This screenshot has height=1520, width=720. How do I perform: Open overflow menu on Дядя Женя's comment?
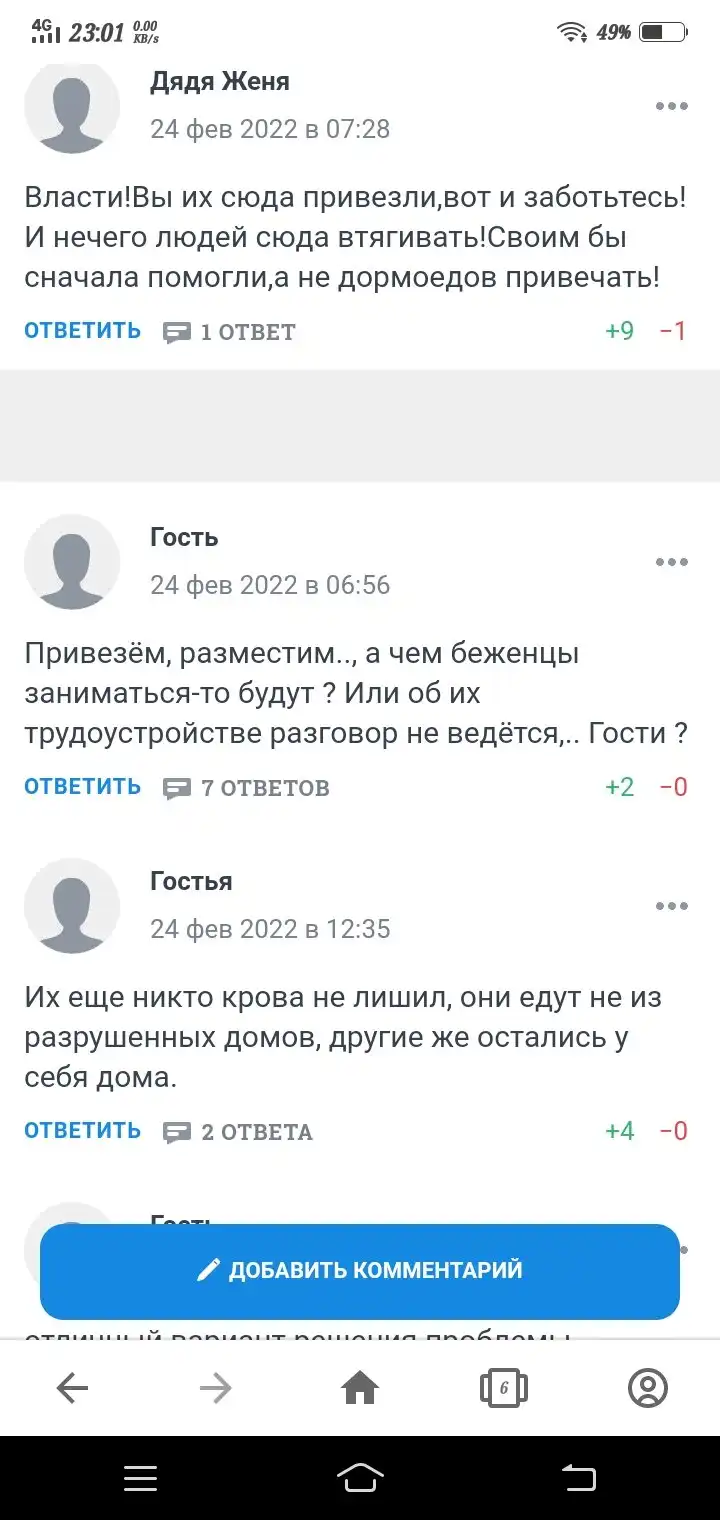pyautogui.click(x=671, y=106)
